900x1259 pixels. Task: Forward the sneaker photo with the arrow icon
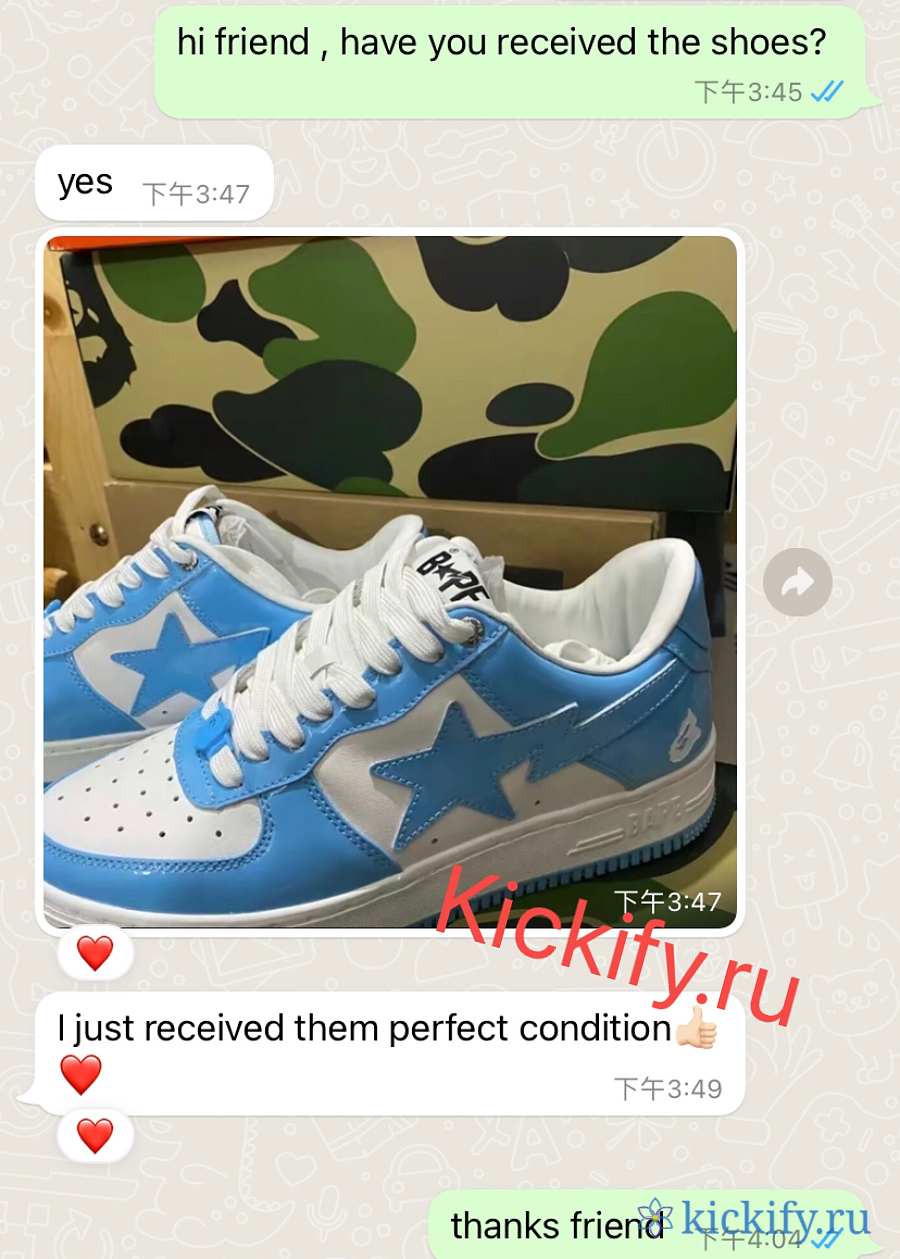point(797,582)
